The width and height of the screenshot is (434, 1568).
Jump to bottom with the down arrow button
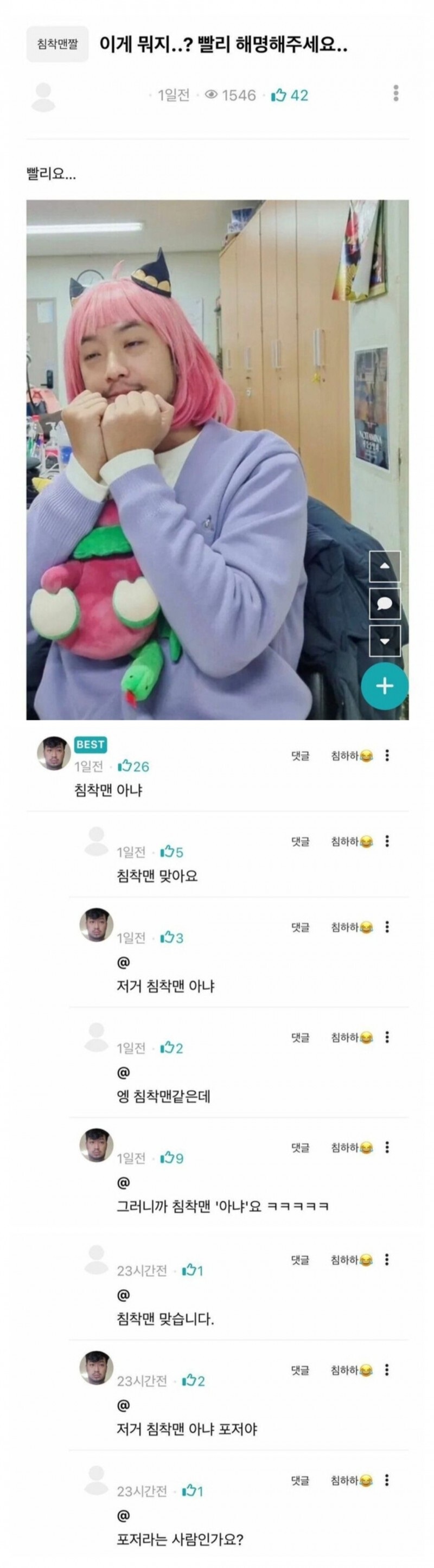385,641
